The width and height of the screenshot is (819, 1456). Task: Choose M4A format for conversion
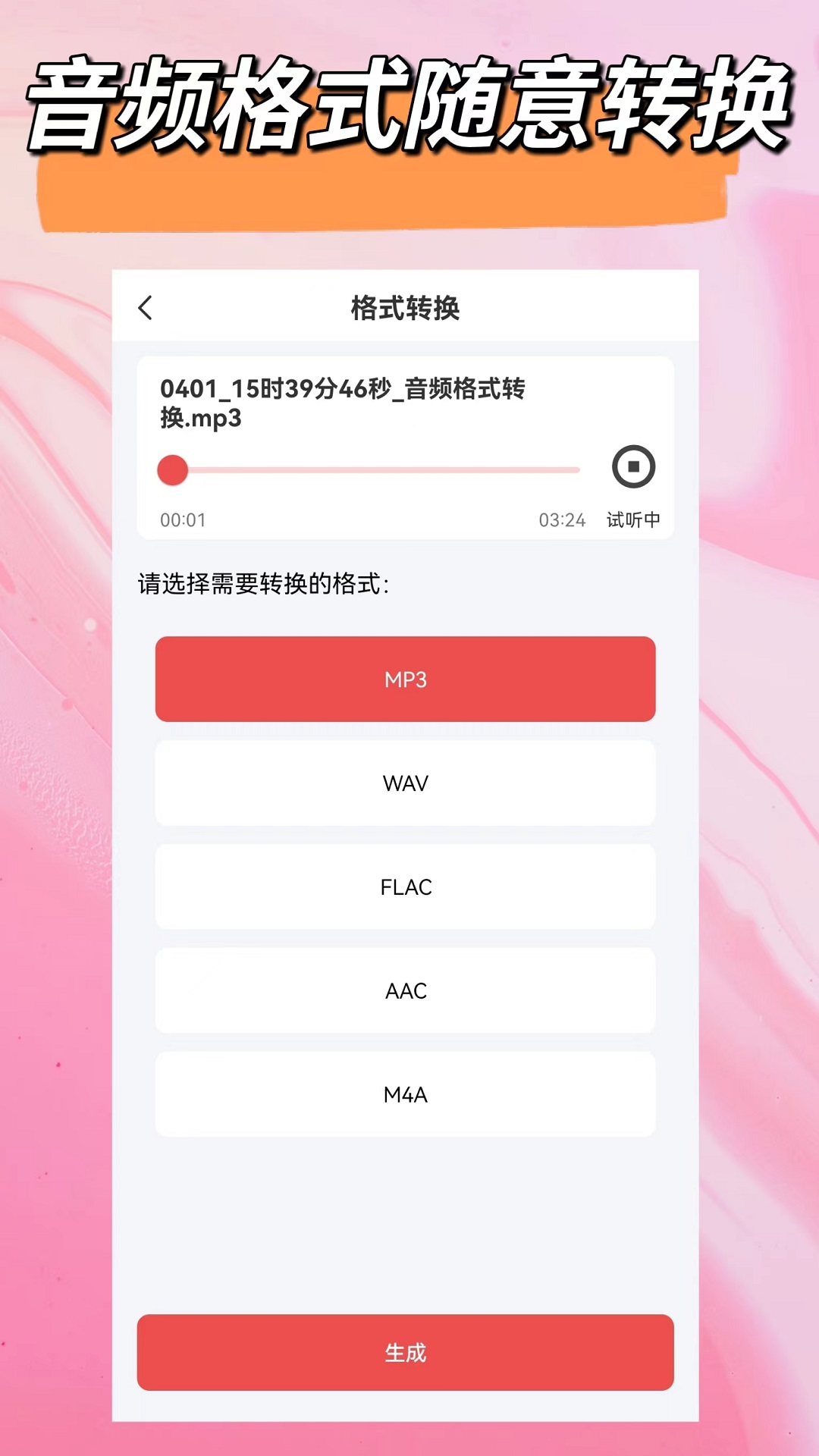[405, 1094]
